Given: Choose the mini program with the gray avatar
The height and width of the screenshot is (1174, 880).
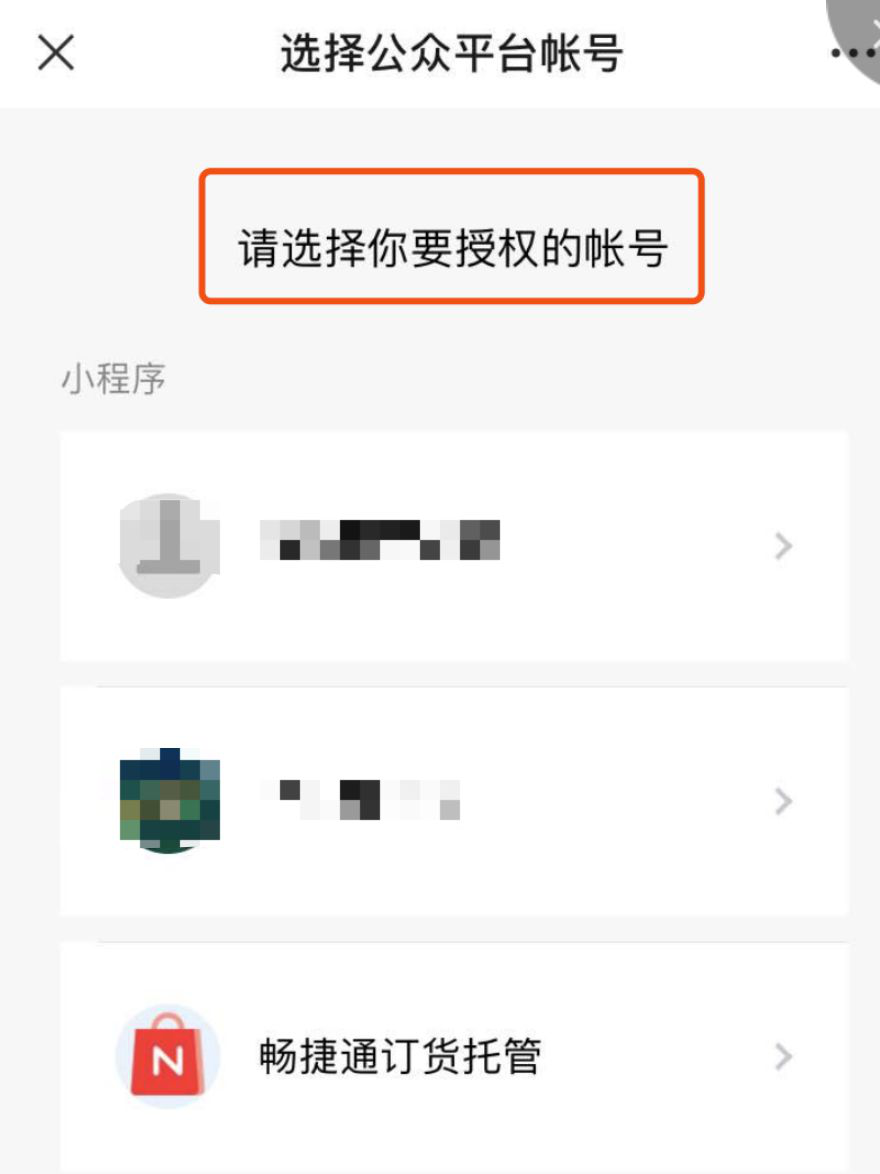Looking at the screenshot, I should 454,546.
